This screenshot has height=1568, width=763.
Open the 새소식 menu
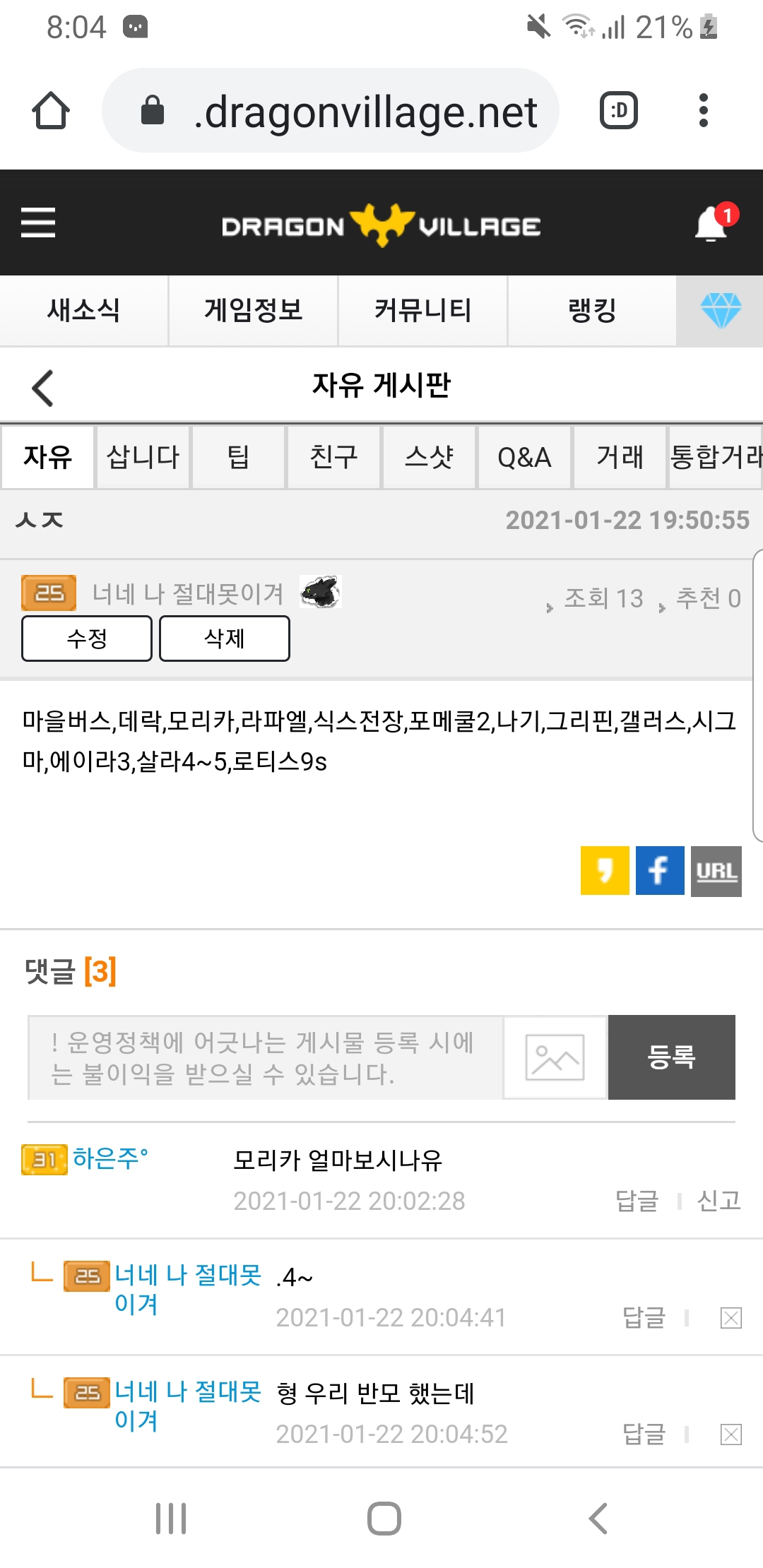pos(83,310)
